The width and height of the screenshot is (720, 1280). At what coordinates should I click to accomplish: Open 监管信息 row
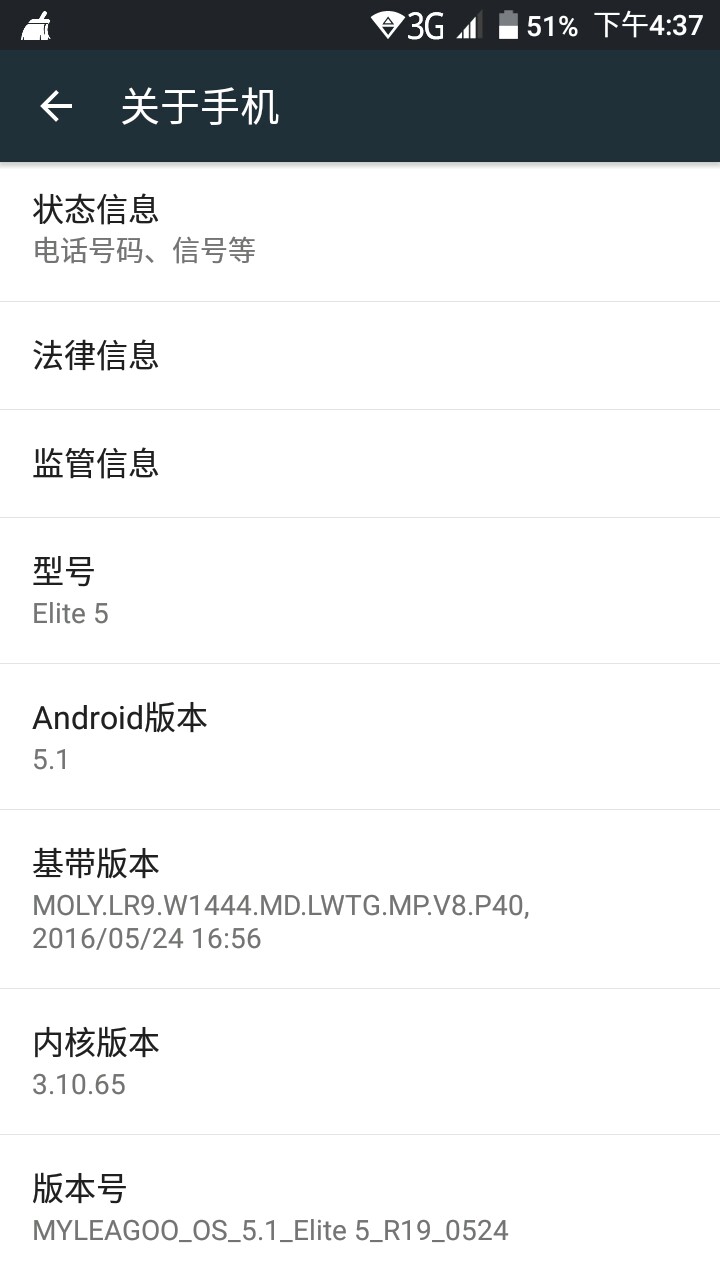[x=360, y=463]
